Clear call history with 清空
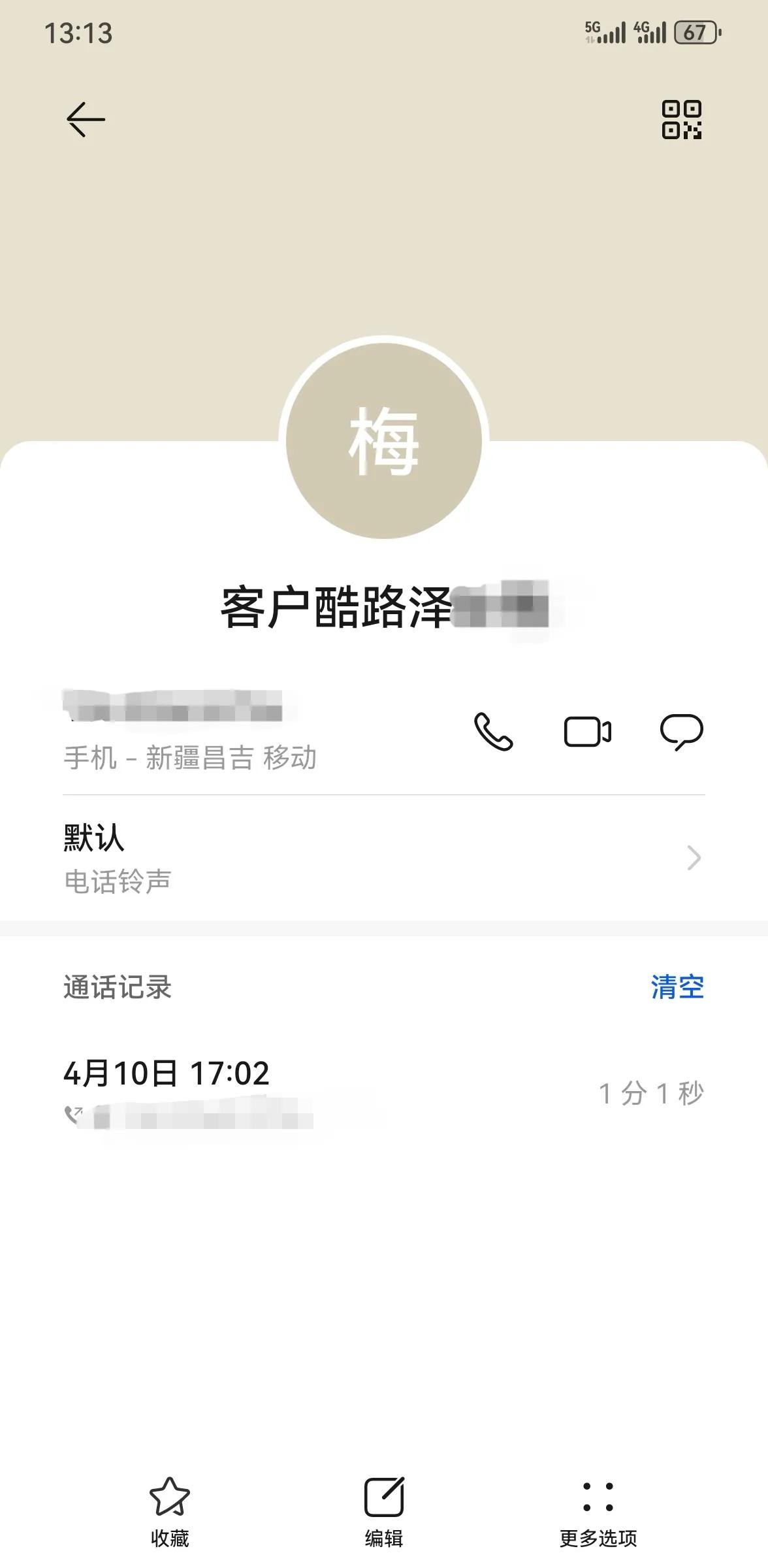 coord(675,988)
